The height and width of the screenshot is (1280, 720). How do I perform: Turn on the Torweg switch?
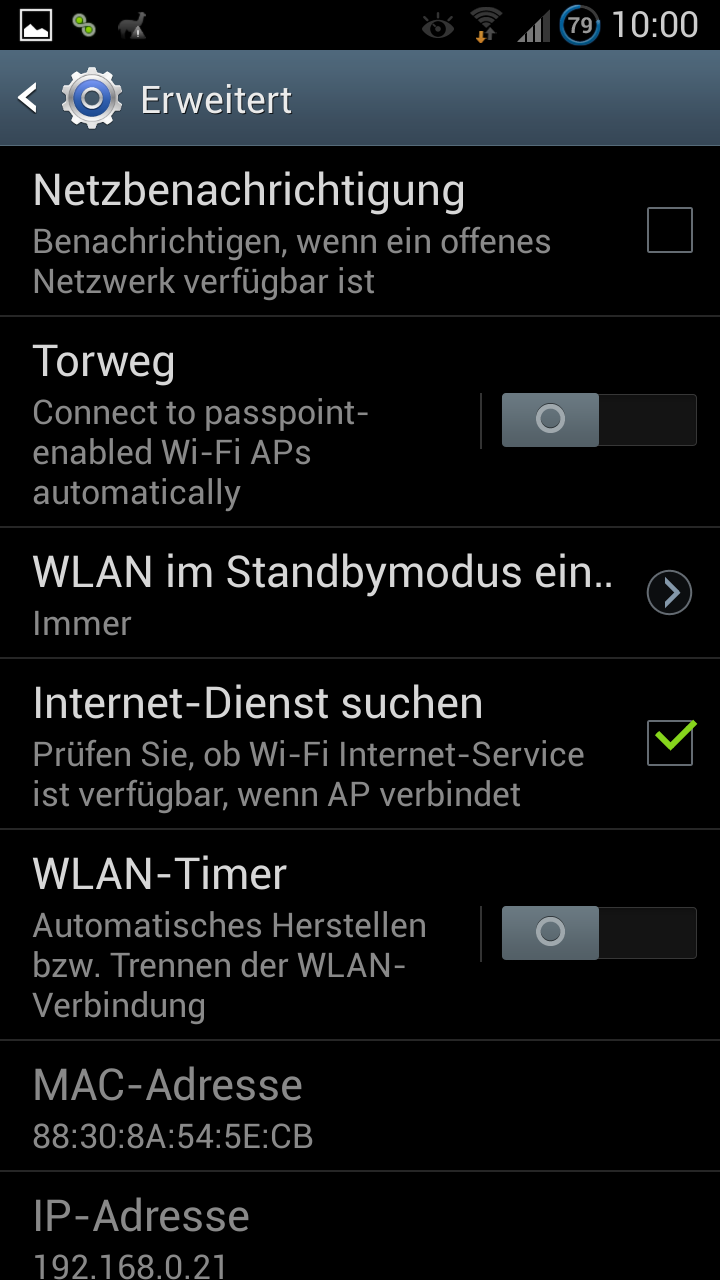[x=598, y=420]
